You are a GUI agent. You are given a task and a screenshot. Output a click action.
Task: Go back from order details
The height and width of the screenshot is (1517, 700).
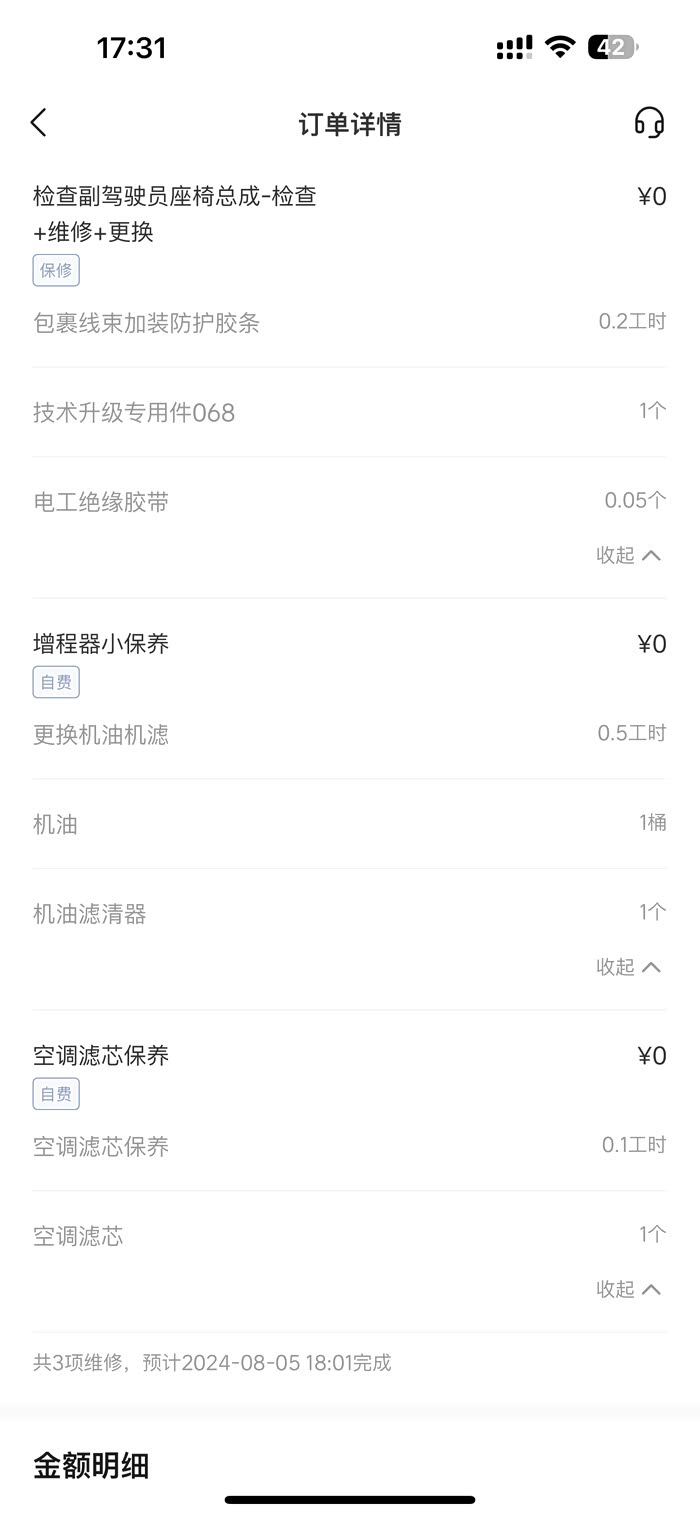click(x=39, y=123)
